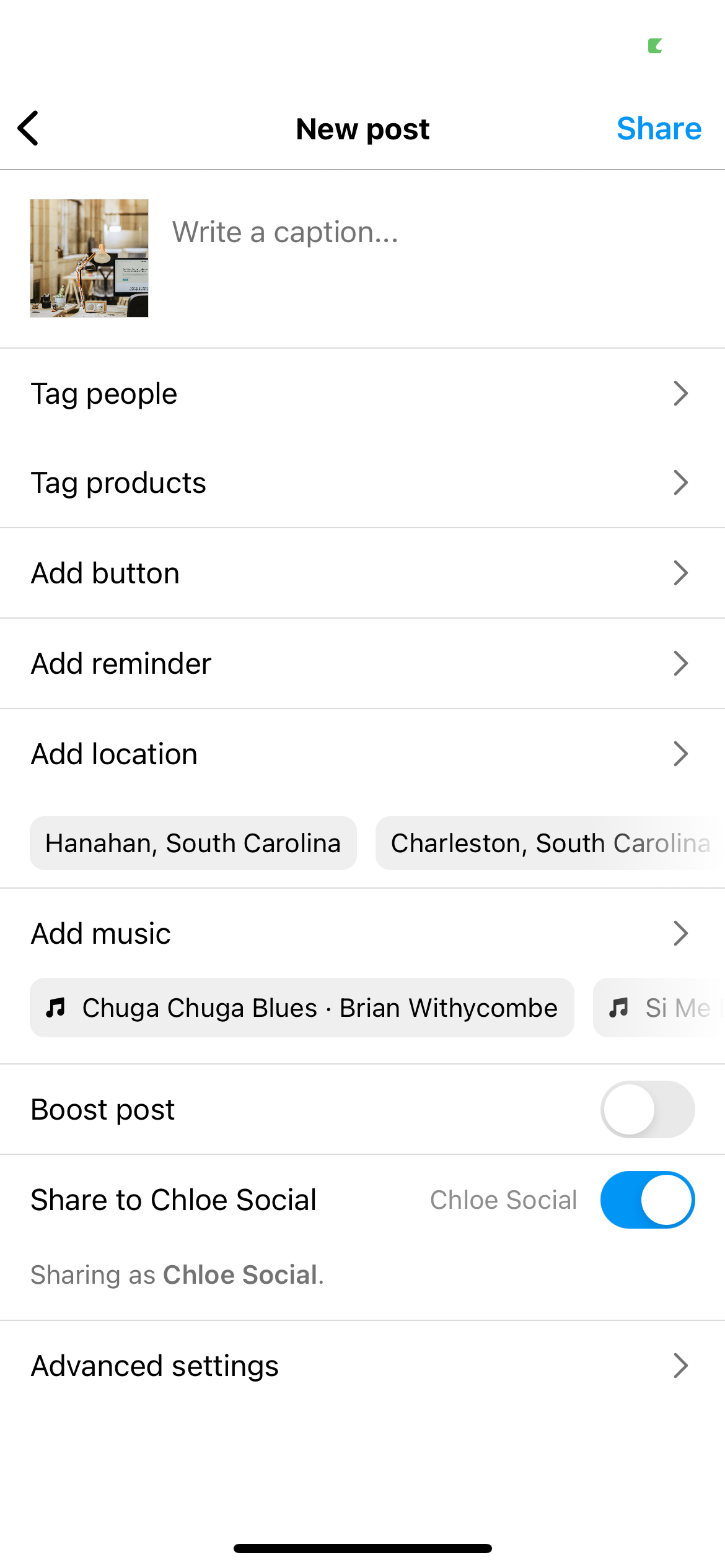Open Advanced settings
This screenshot has width=725, height=1568.
coord(362,1366)
